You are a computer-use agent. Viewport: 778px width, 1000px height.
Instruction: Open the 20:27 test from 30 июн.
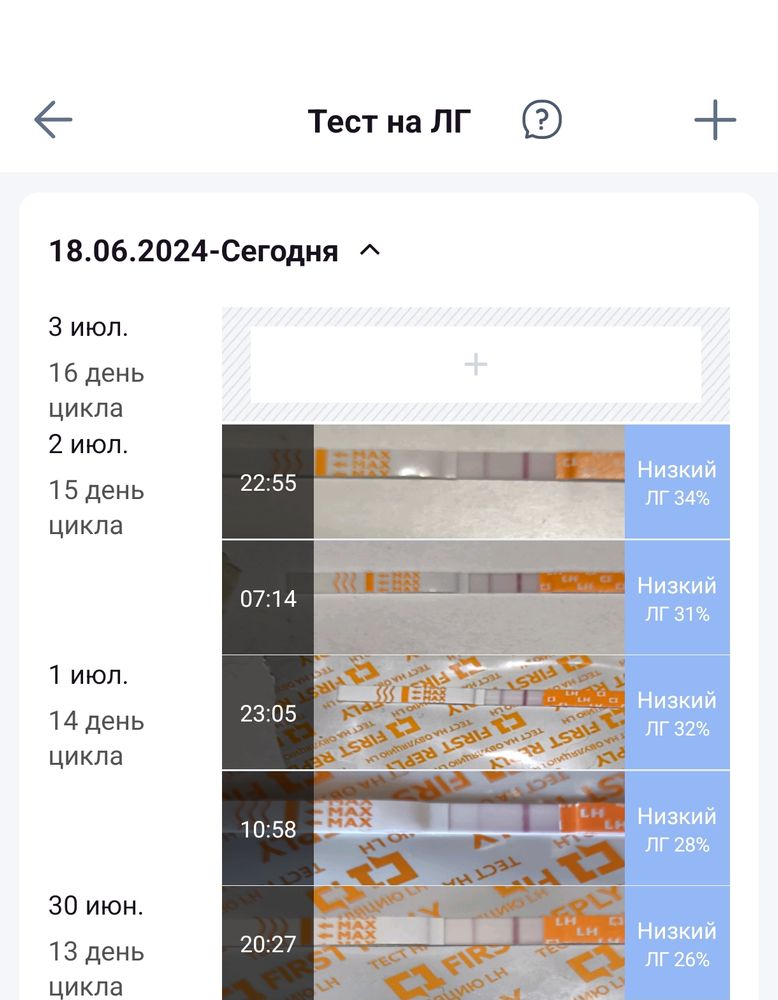point(470,941)
